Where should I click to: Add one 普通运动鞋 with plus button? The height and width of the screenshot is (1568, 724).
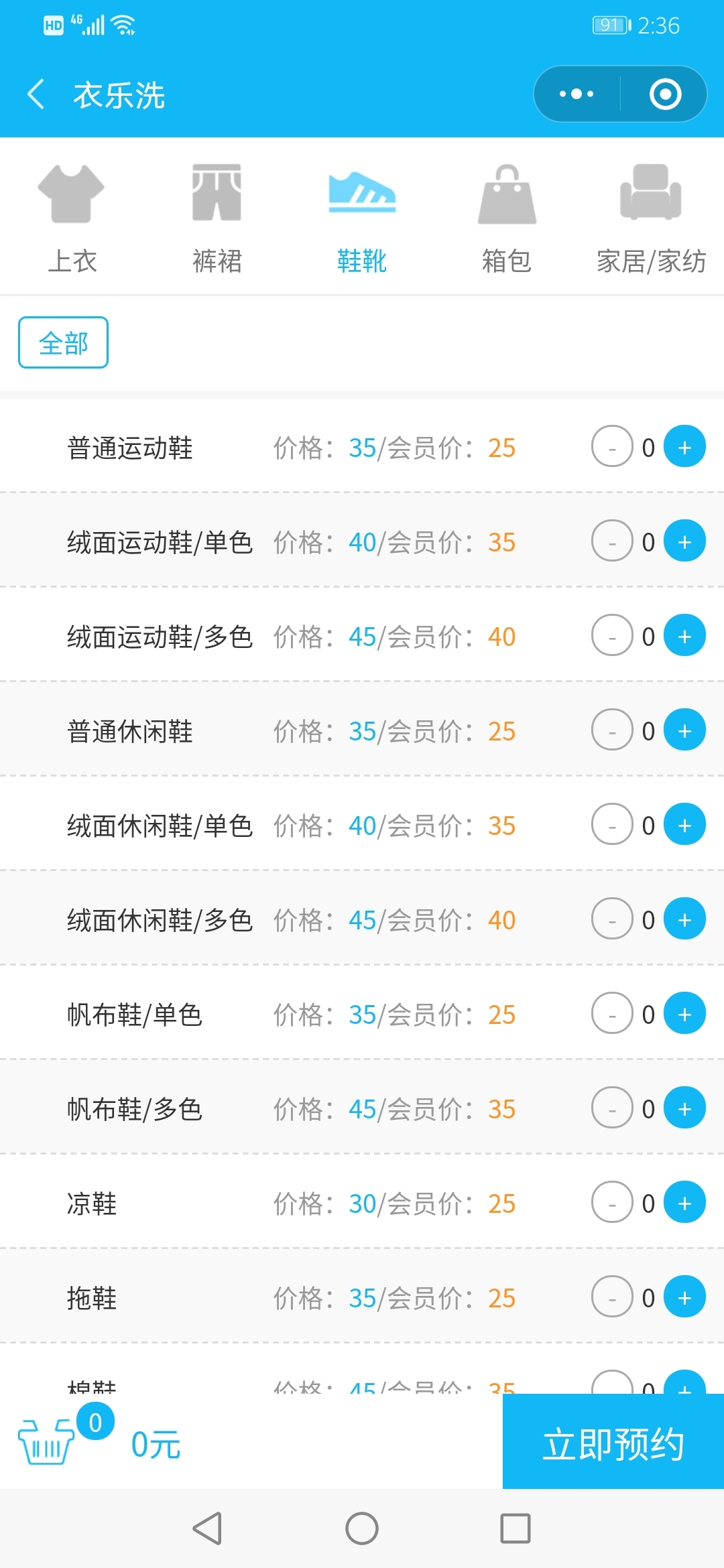click(684, 446)
